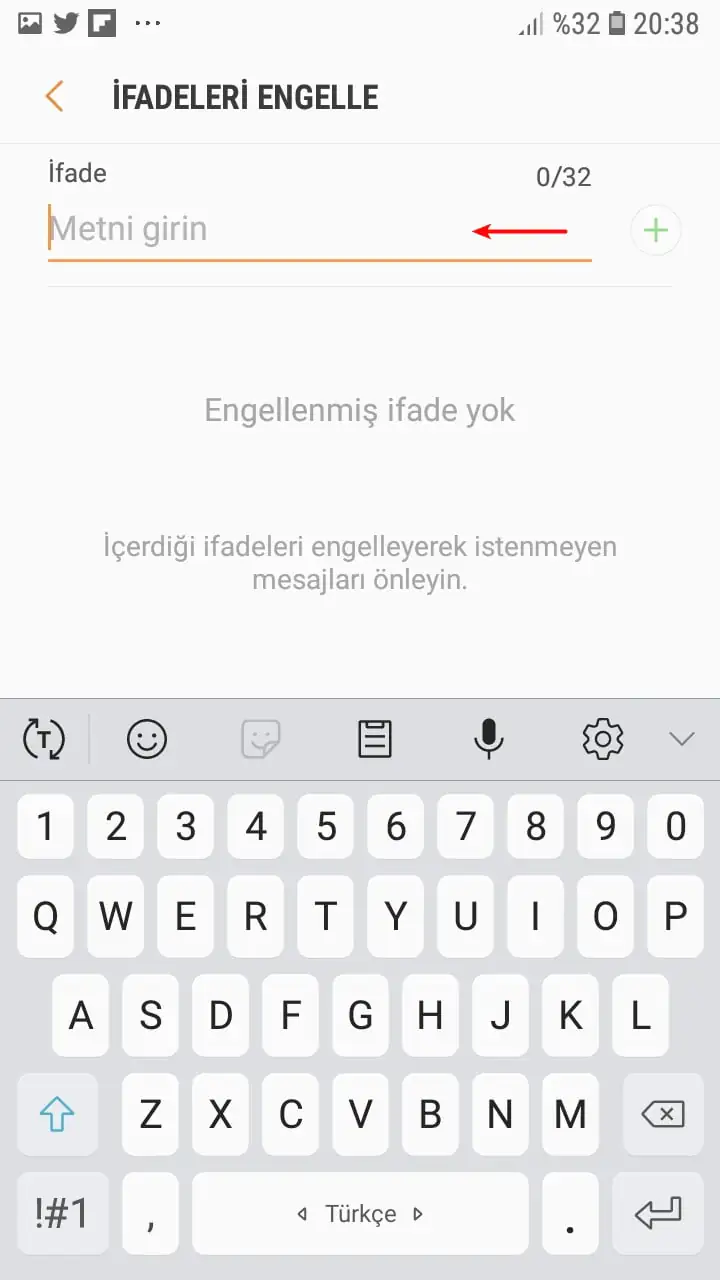Tap the spacebar to cycle to Türkçe language

[x=360, y=1213]
